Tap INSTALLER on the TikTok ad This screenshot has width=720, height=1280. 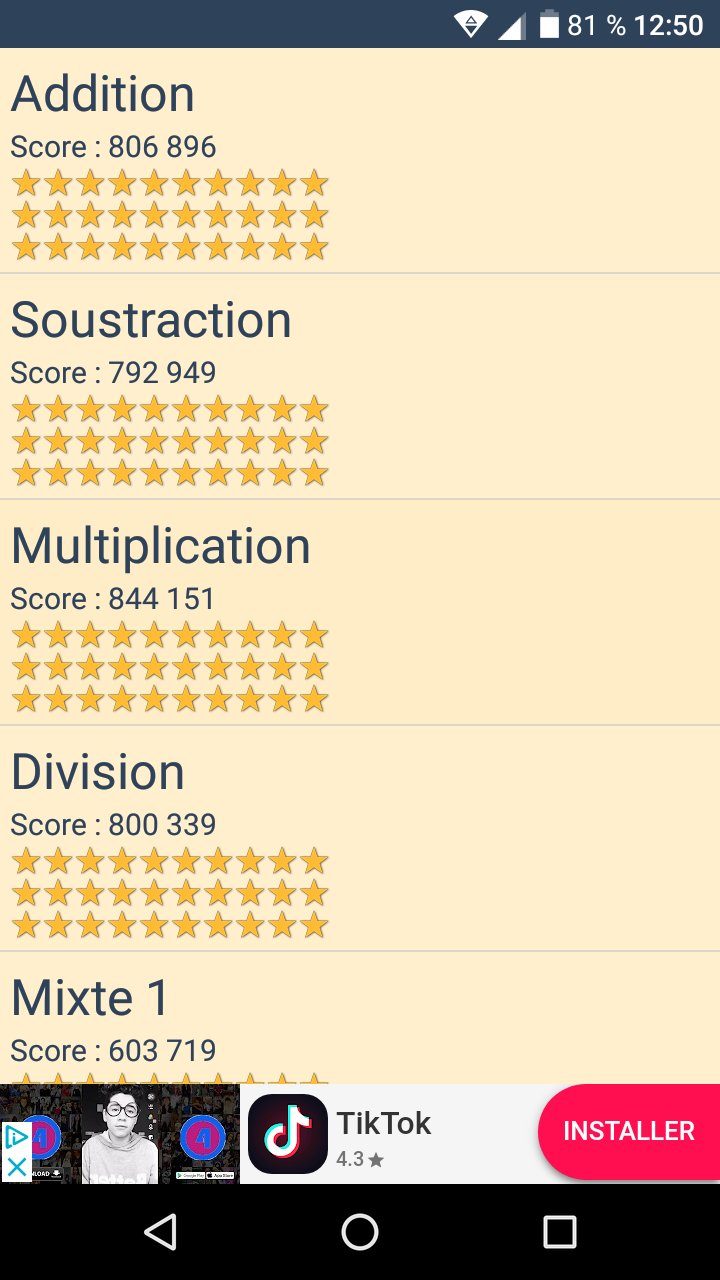coord(628,1131)
